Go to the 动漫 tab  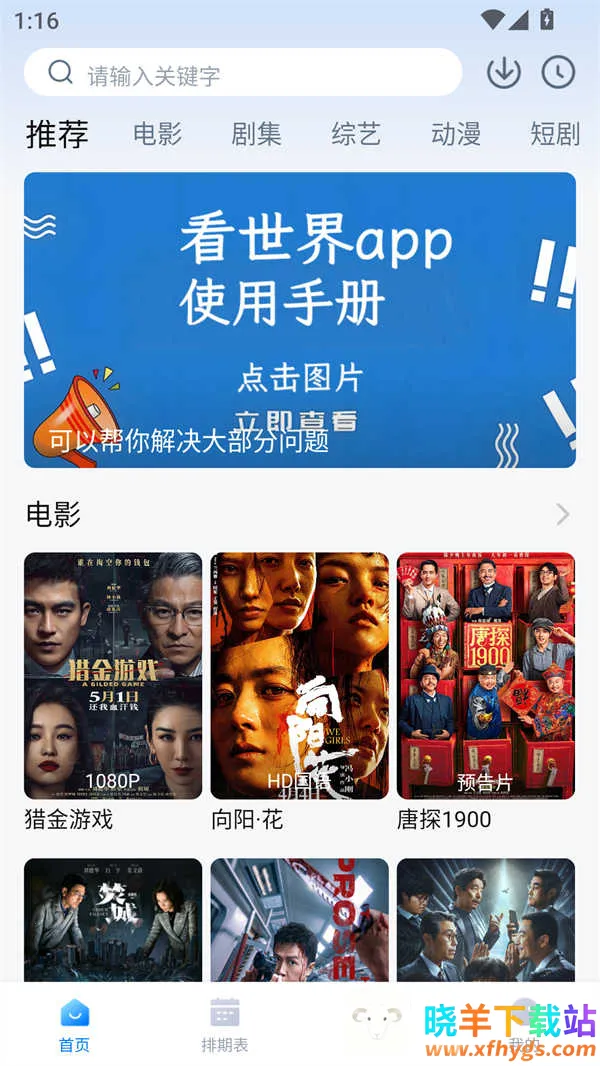point(456,134)
